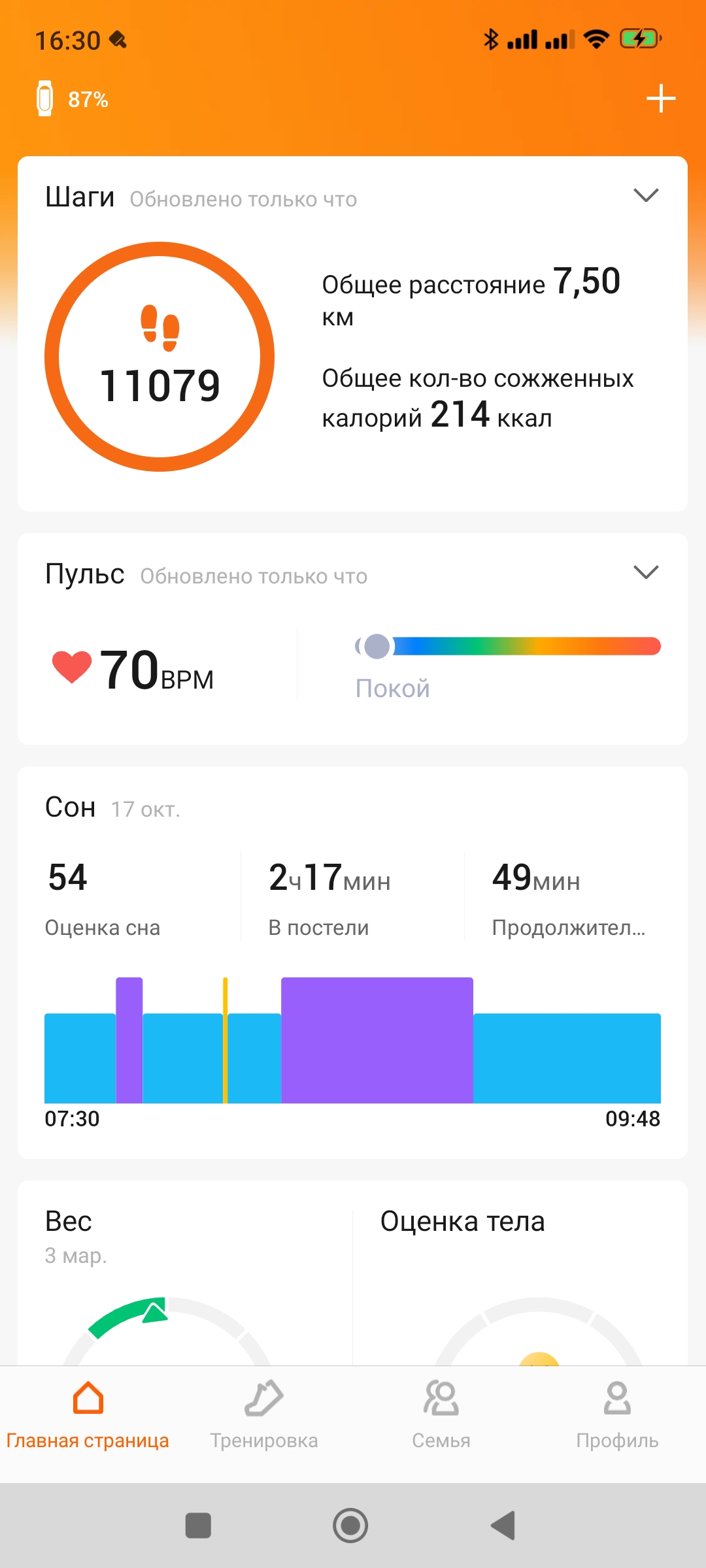Tap the plus icon to add a device
706x1568 pixels.
660,99
